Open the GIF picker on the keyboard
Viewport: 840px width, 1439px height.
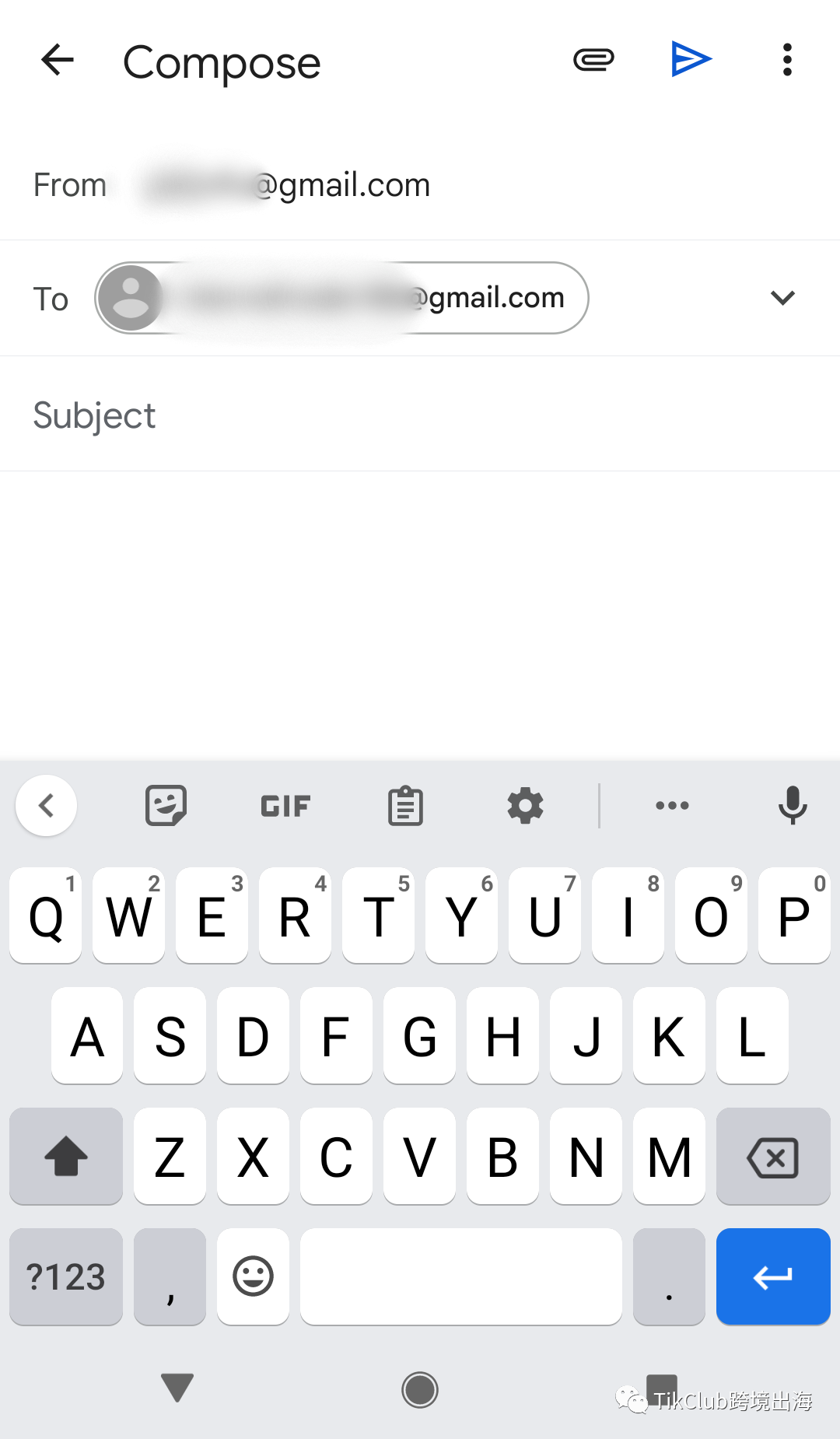[285, 806]
